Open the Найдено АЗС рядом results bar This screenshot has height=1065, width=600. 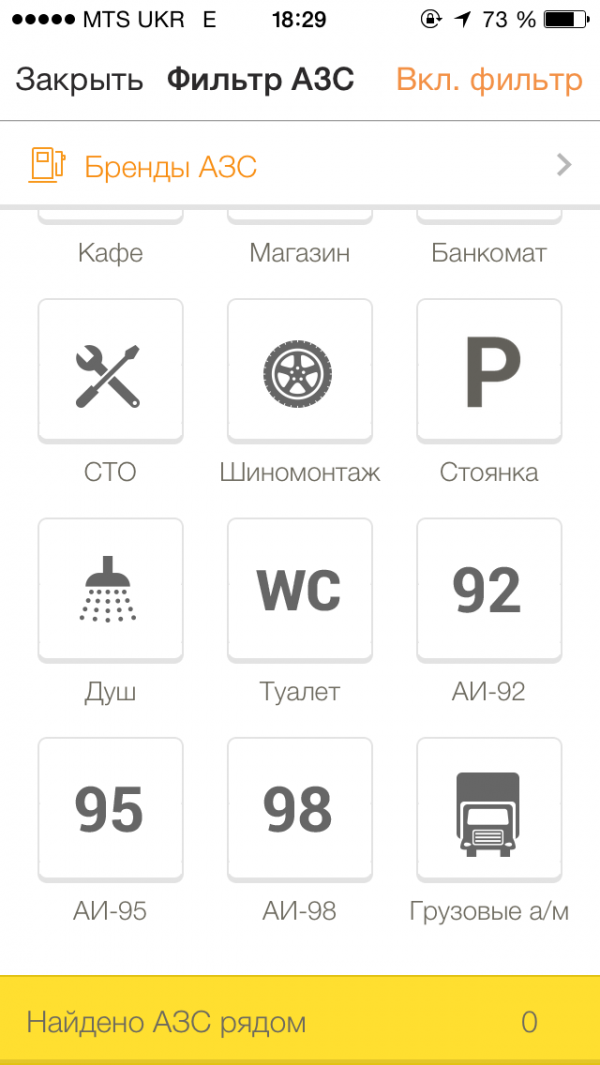[x=300, y=1021]
